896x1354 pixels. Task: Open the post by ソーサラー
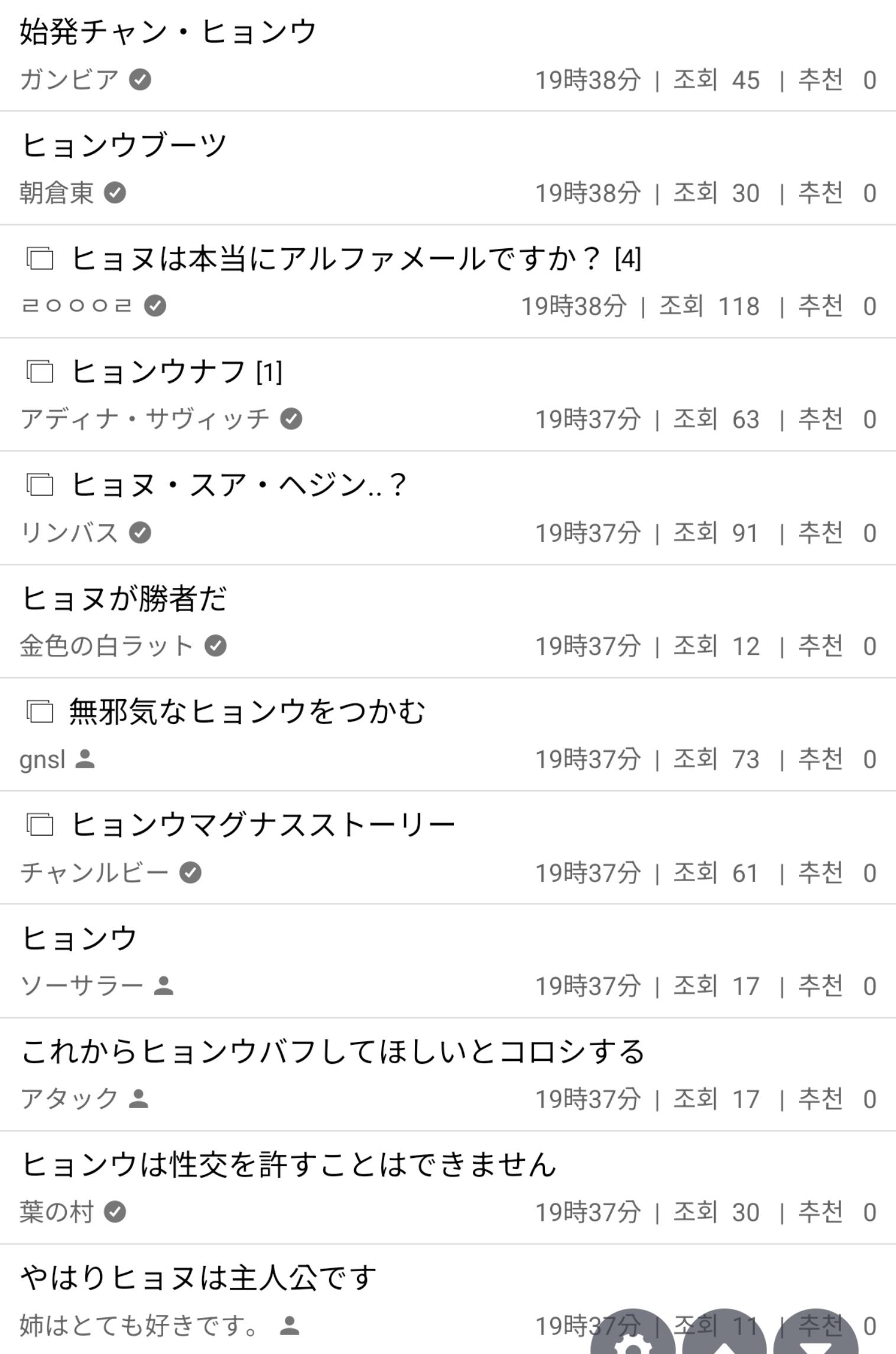tap(79, 939)
